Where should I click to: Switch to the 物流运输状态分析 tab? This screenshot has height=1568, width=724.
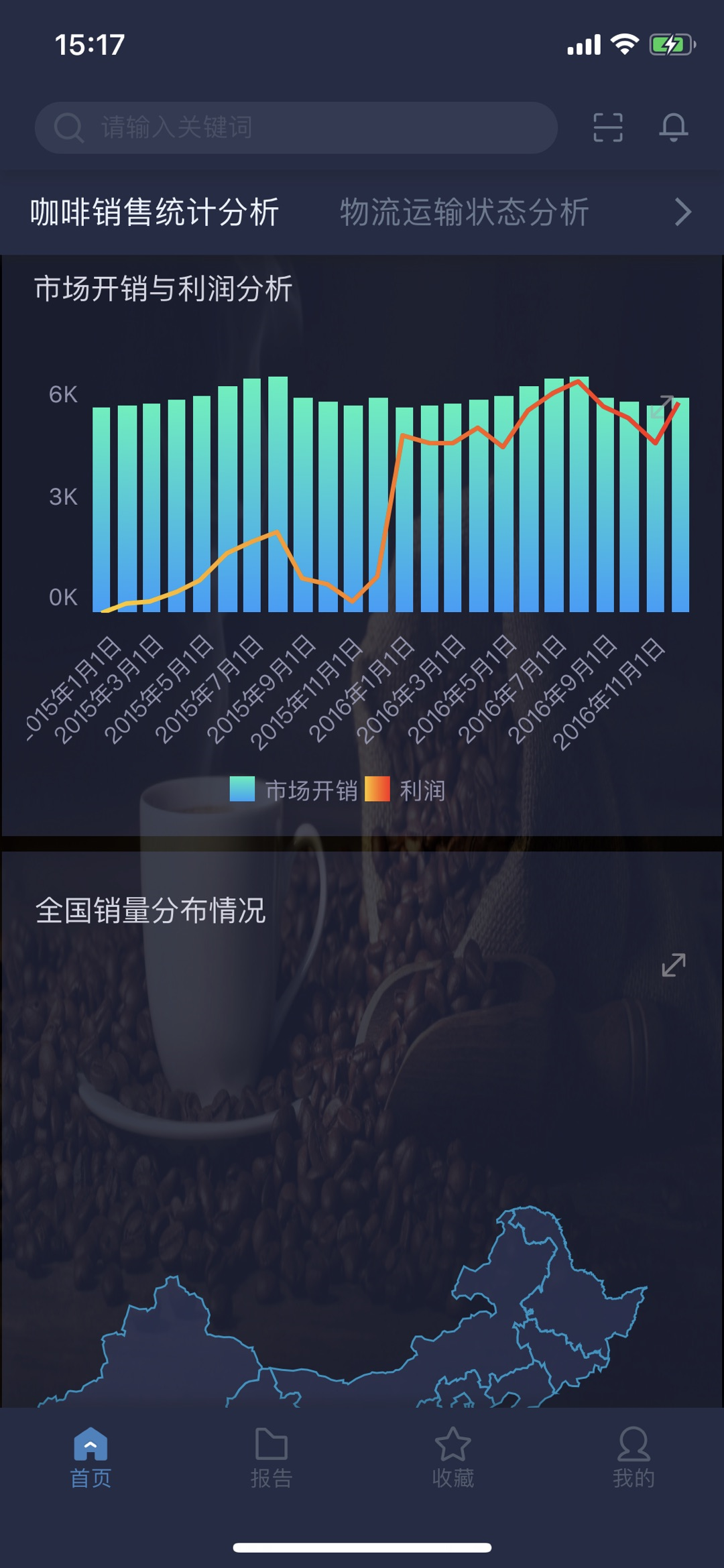point(464,213)
